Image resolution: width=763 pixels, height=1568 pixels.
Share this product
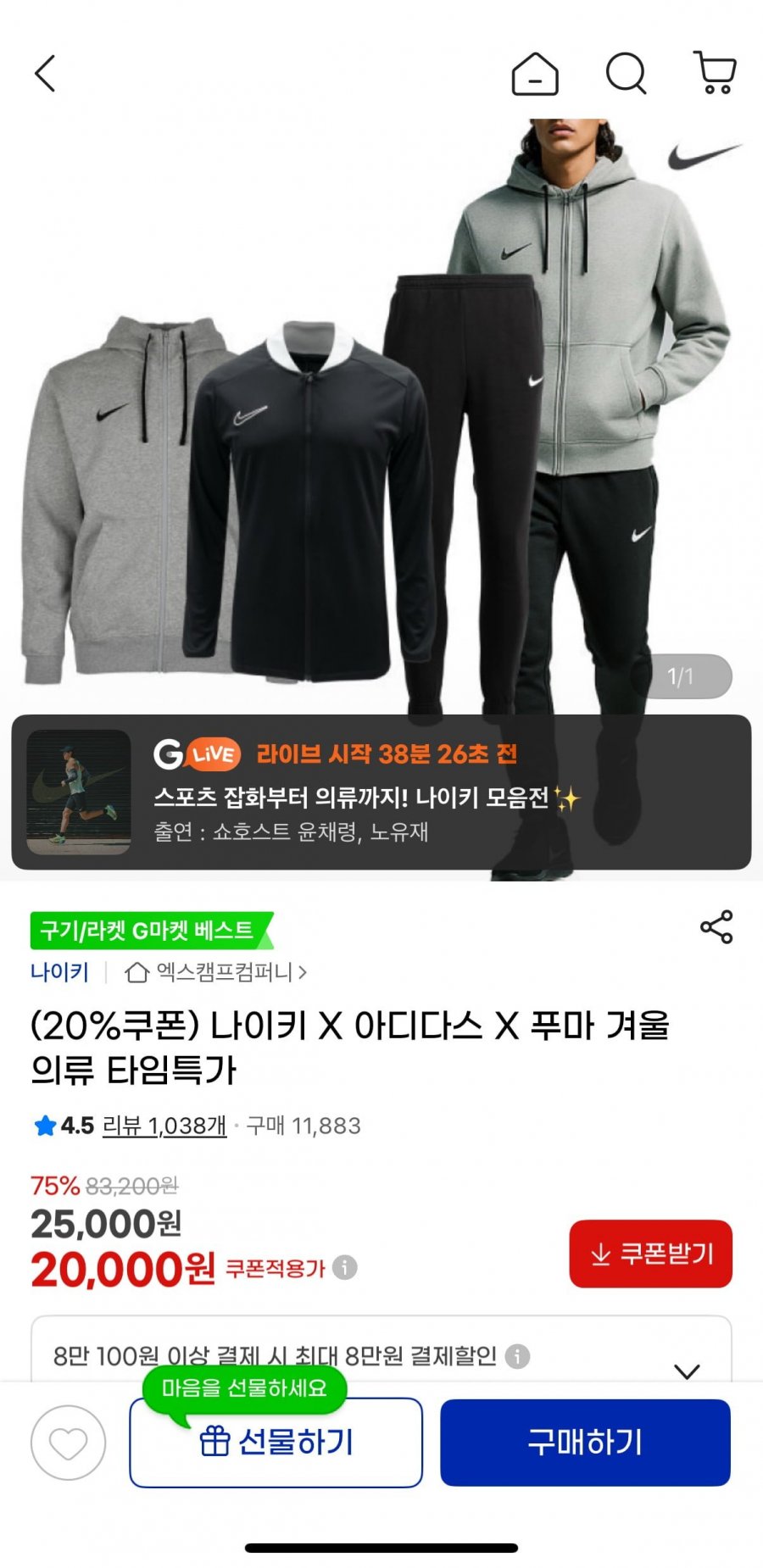click(x=716, y=927)
